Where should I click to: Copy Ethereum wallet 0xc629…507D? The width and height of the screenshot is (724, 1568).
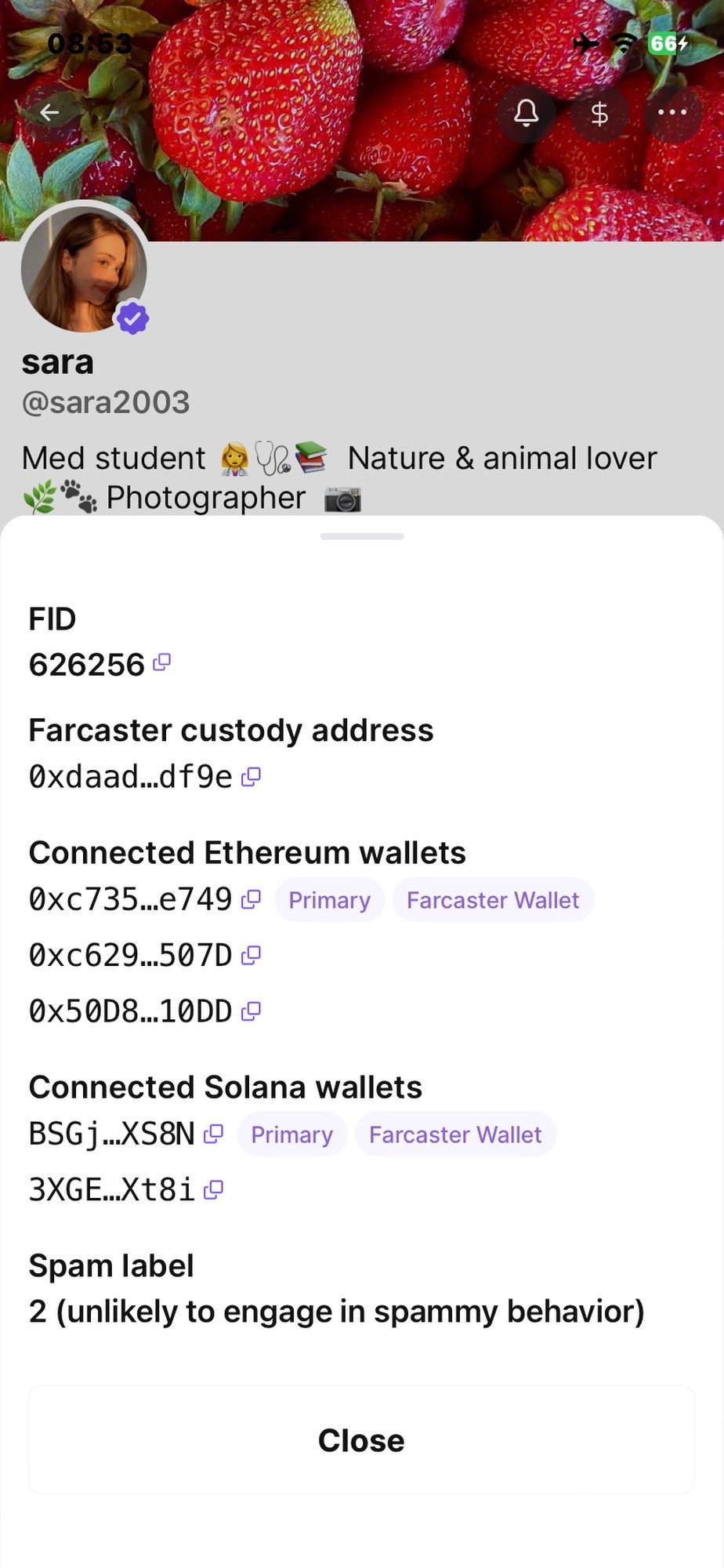[251, 955]
